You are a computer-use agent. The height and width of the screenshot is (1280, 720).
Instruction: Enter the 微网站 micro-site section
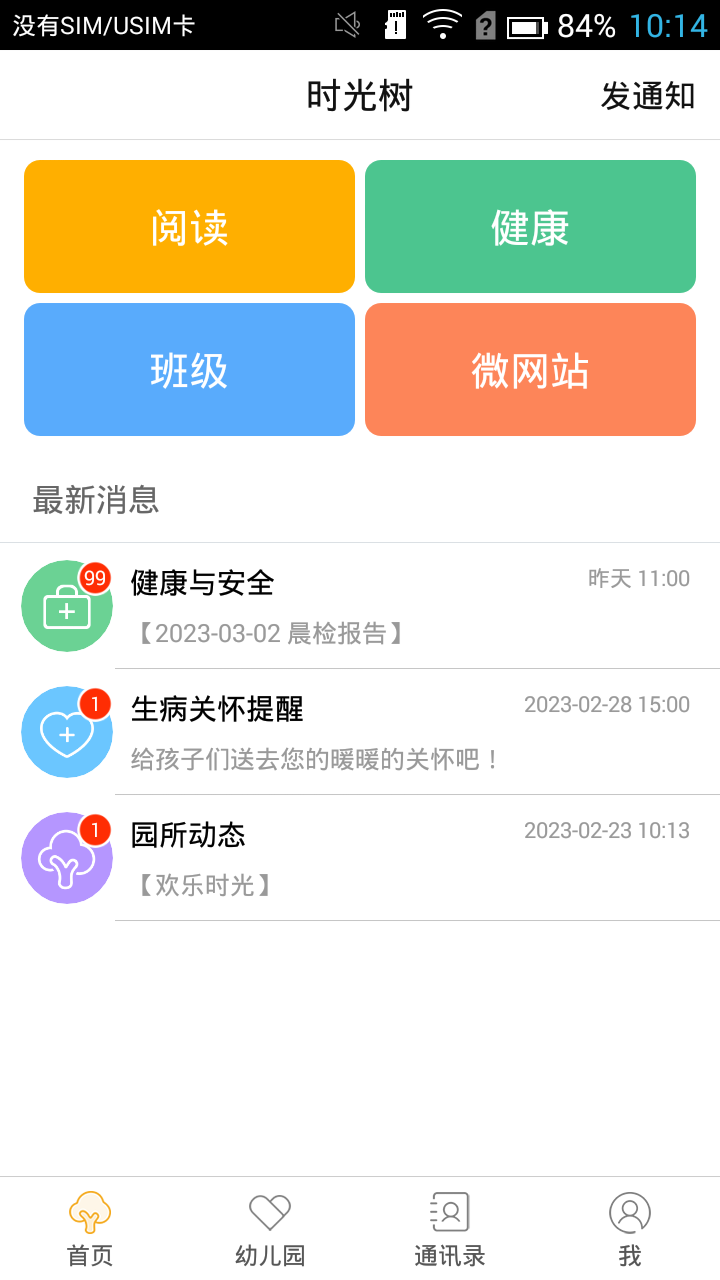click(530, 369)
